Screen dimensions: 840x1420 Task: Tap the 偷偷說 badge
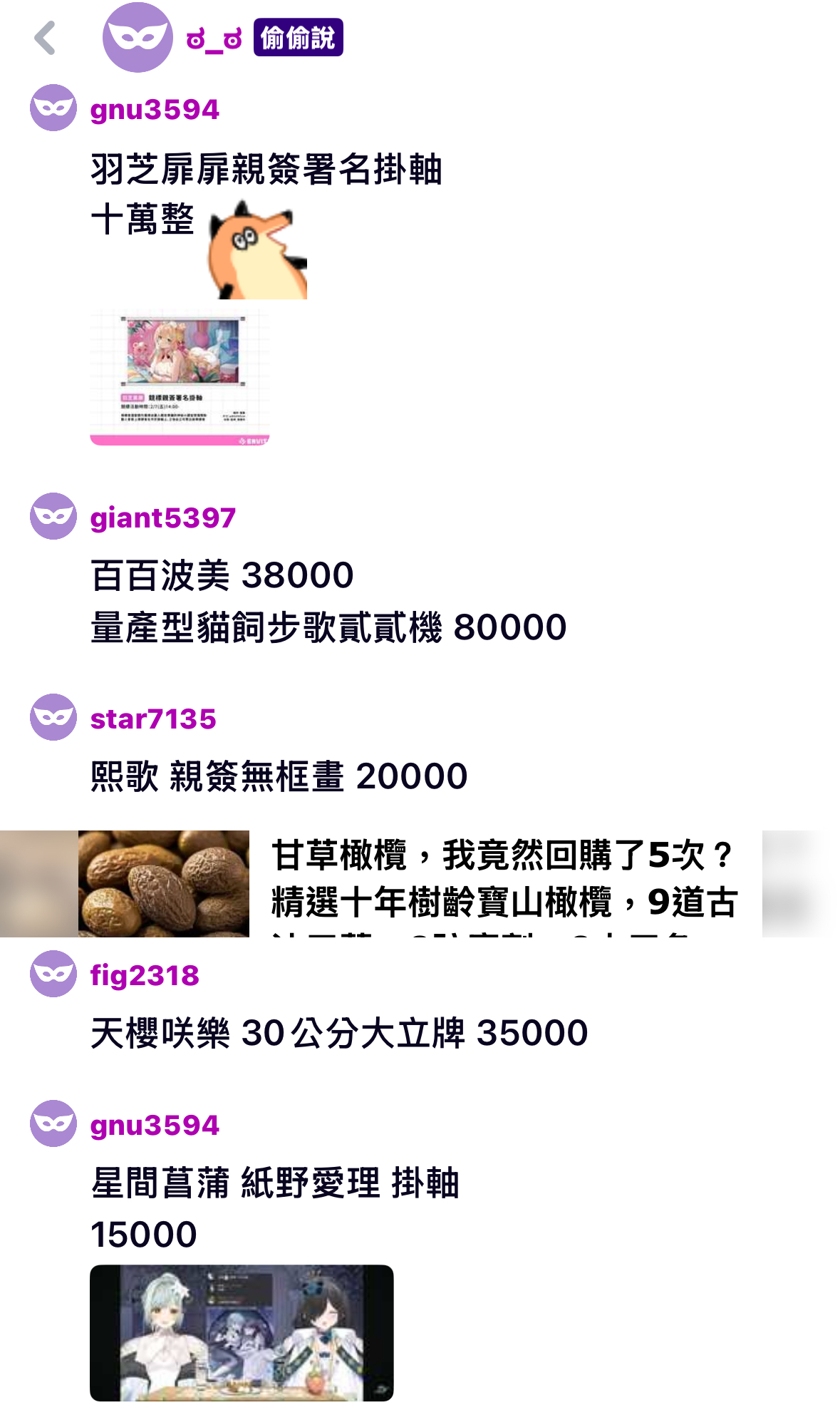pyautogui.click(x=298, y=38)
